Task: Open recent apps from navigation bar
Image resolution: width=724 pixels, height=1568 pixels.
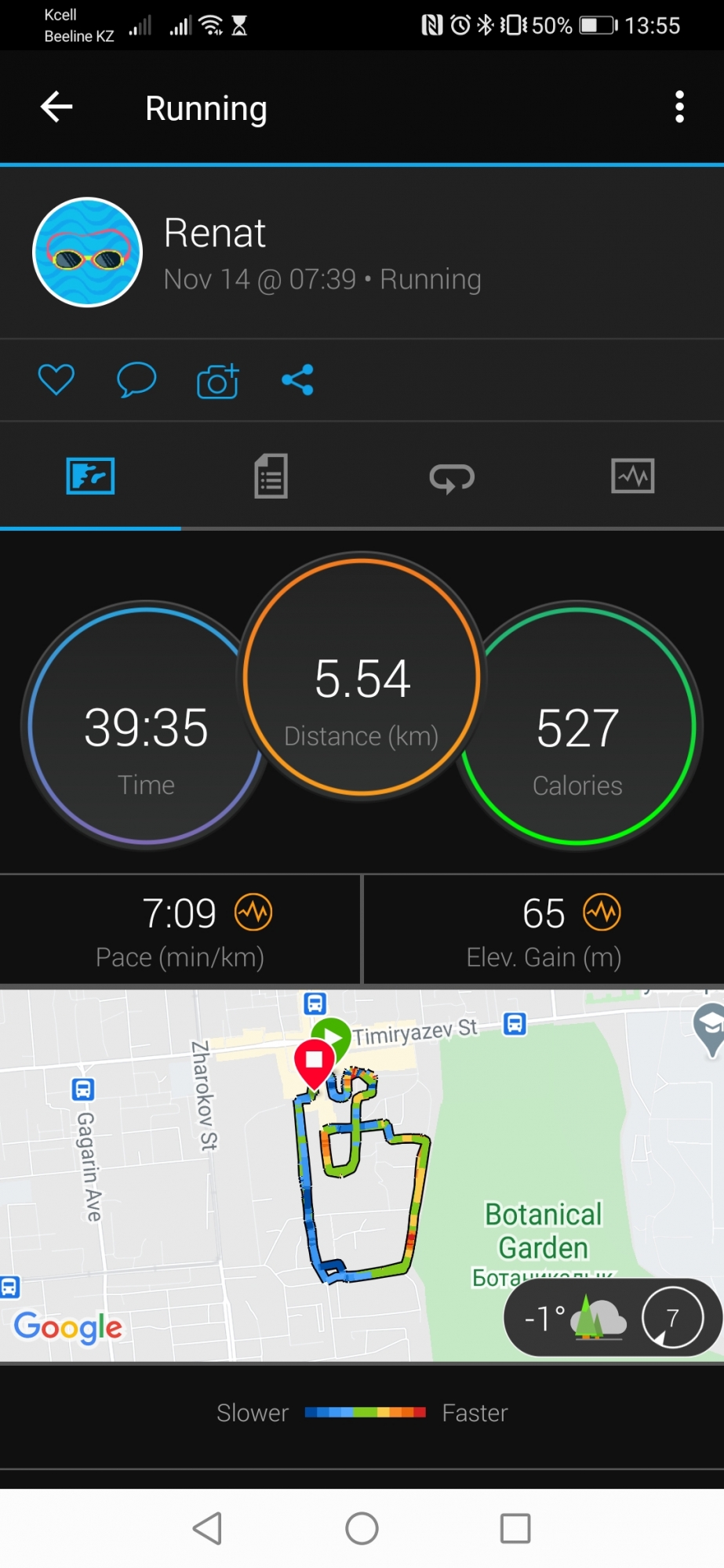Action: coord(515,1528)
